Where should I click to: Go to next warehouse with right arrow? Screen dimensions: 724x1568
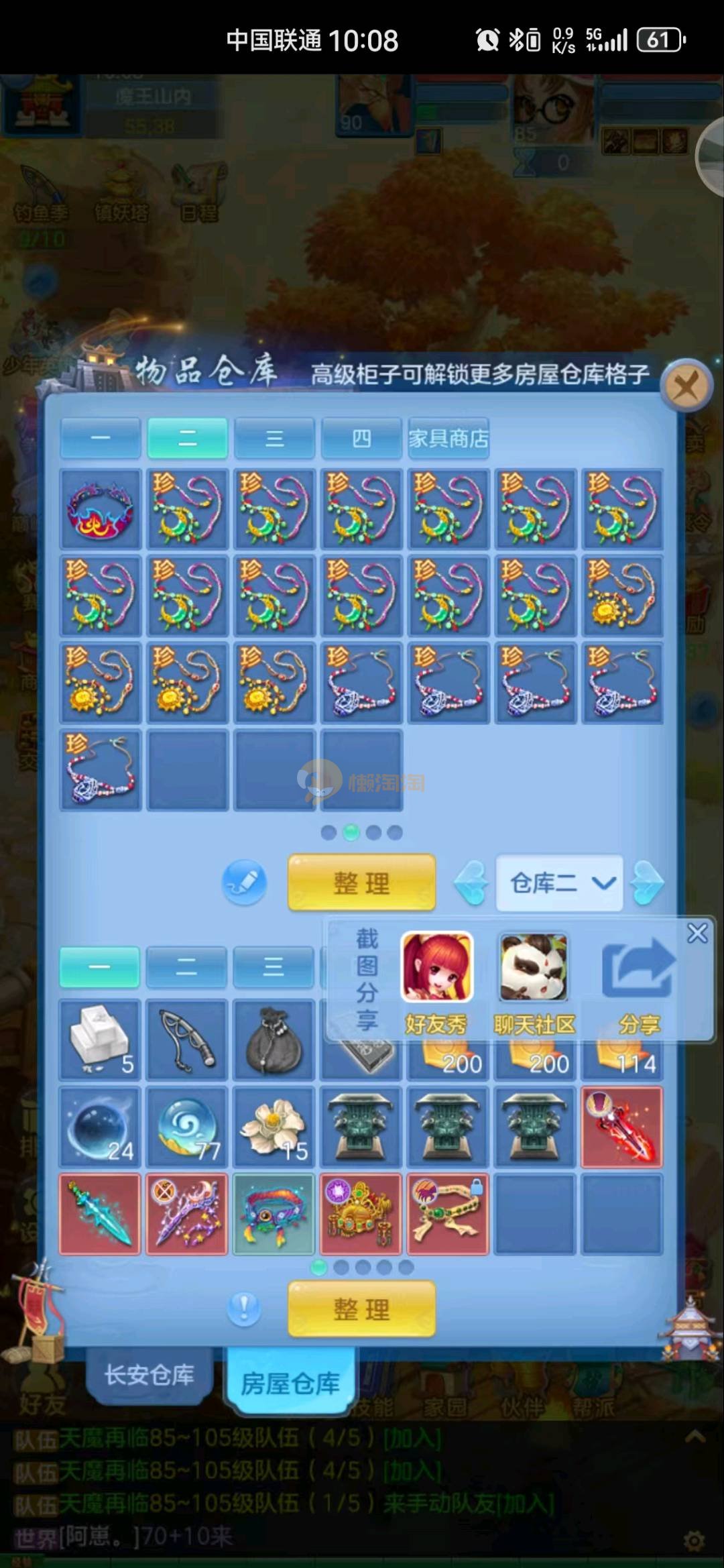648,883
